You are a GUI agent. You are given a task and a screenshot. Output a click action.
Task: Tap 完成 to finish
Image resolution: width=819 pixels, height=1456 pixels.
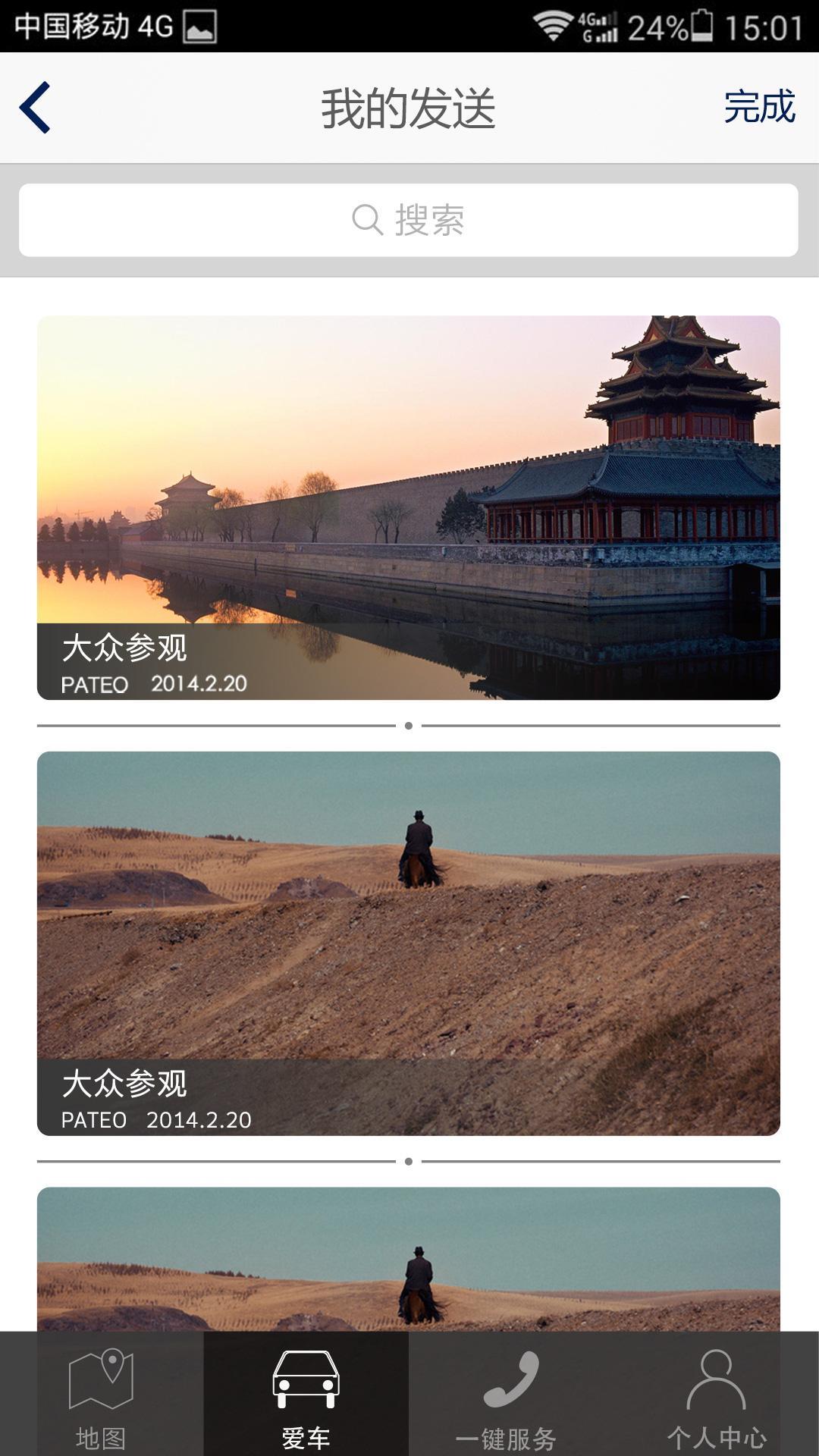coord(758,107)
